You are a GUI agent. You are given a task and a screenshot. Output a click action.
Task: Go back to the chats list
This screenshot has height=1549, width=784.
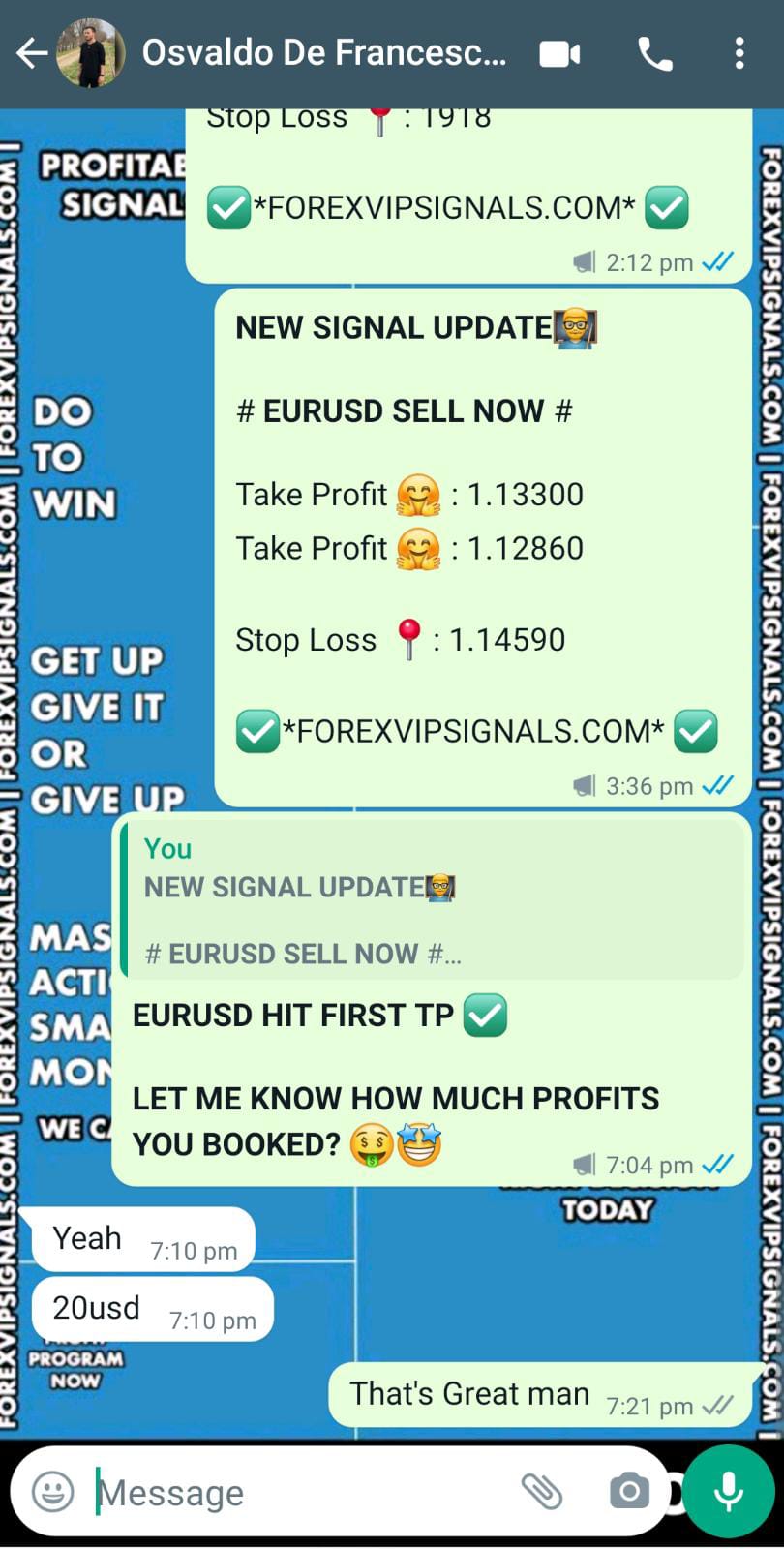(x=32, y=53)
